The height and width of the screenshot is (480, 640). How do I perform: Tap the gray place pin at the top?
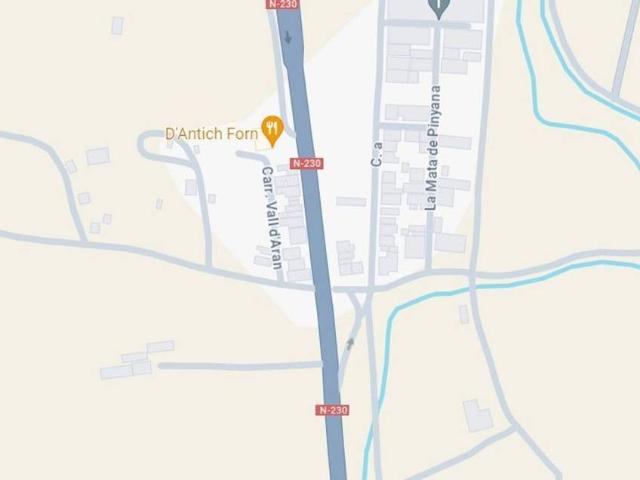click(x=438, y=8)
